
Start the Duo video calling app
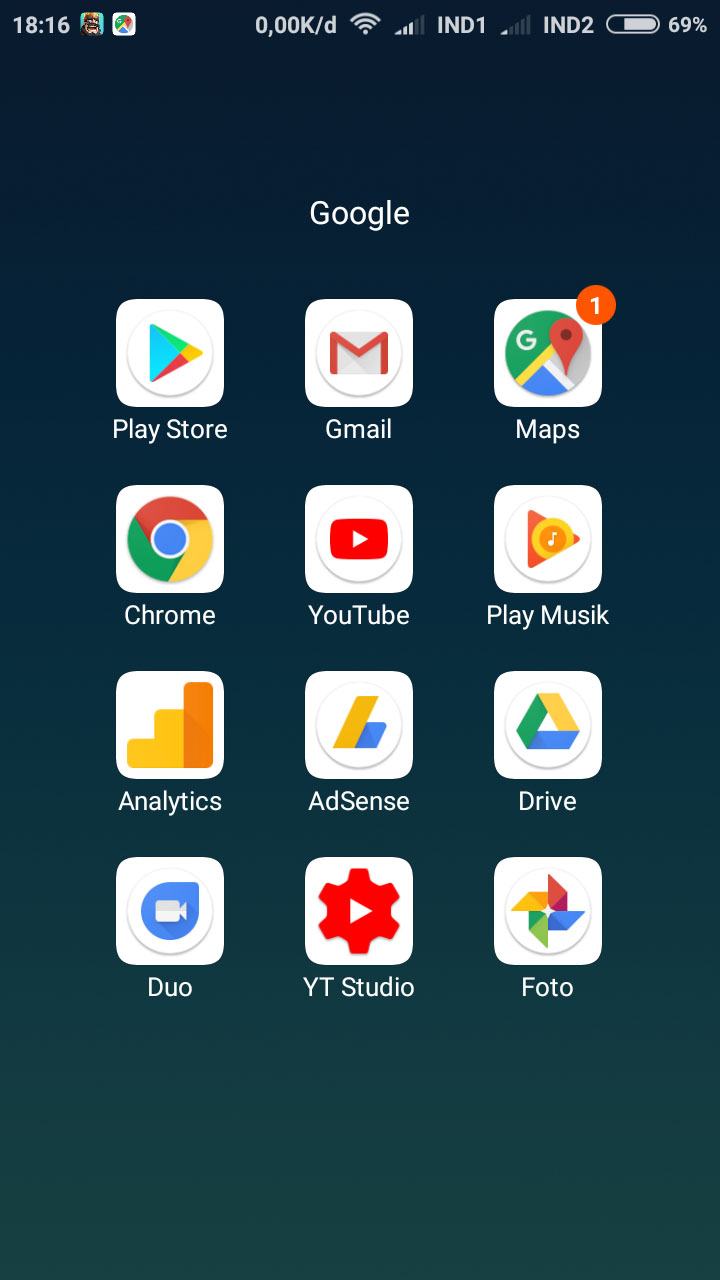pyautogui.click(x=170, y=911)
